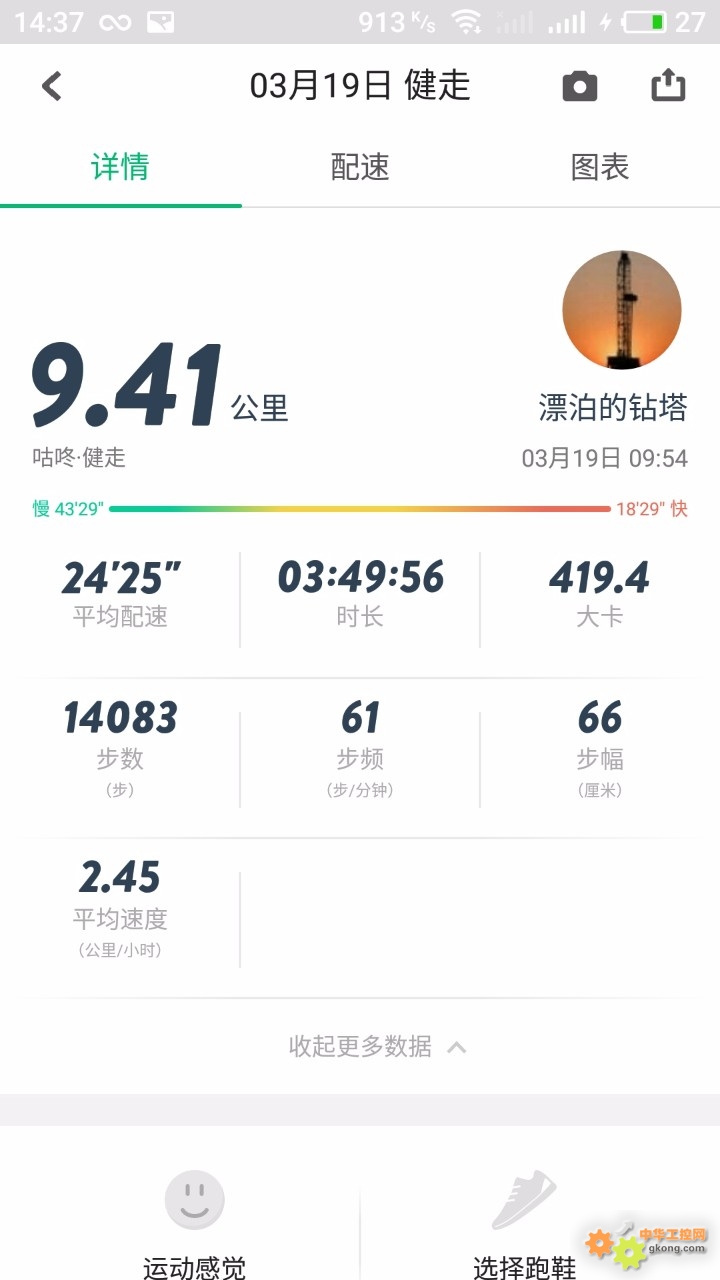The height and width of the screenshot is (1280, 720).
Task: Switch to the 配速 tab
Action: pyautogui.click(x=360, y=167)
